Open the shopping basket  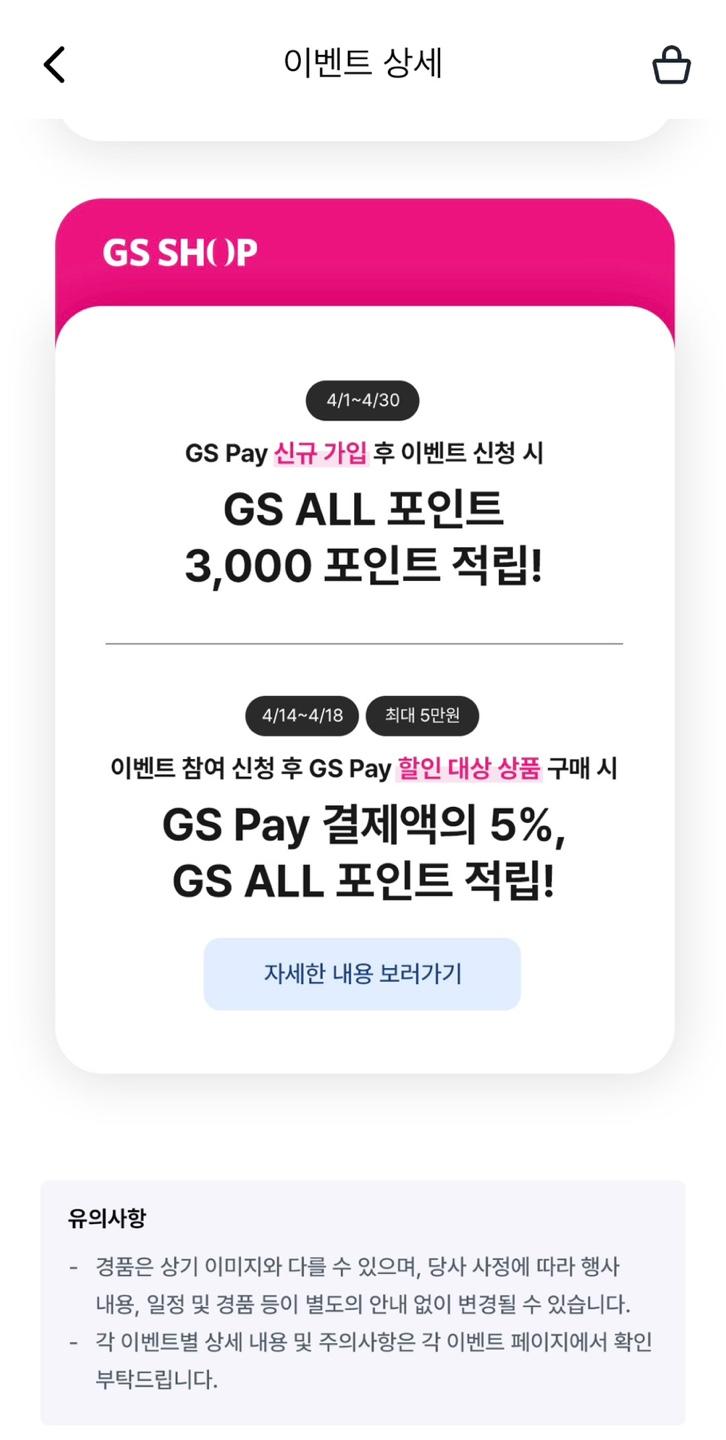point(671,65)
